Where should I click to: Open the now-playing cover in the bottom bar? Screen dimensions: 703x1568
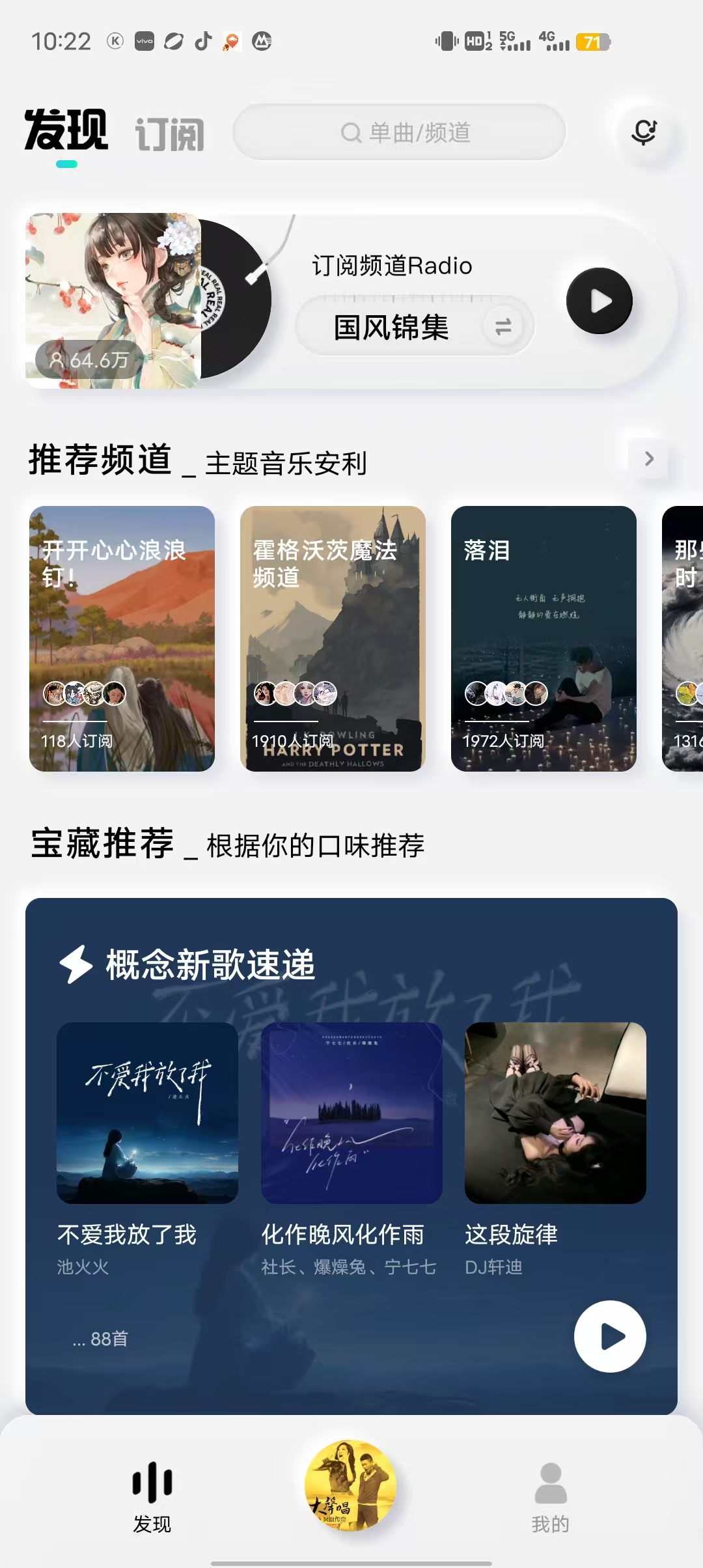(x=351, y=1486)
